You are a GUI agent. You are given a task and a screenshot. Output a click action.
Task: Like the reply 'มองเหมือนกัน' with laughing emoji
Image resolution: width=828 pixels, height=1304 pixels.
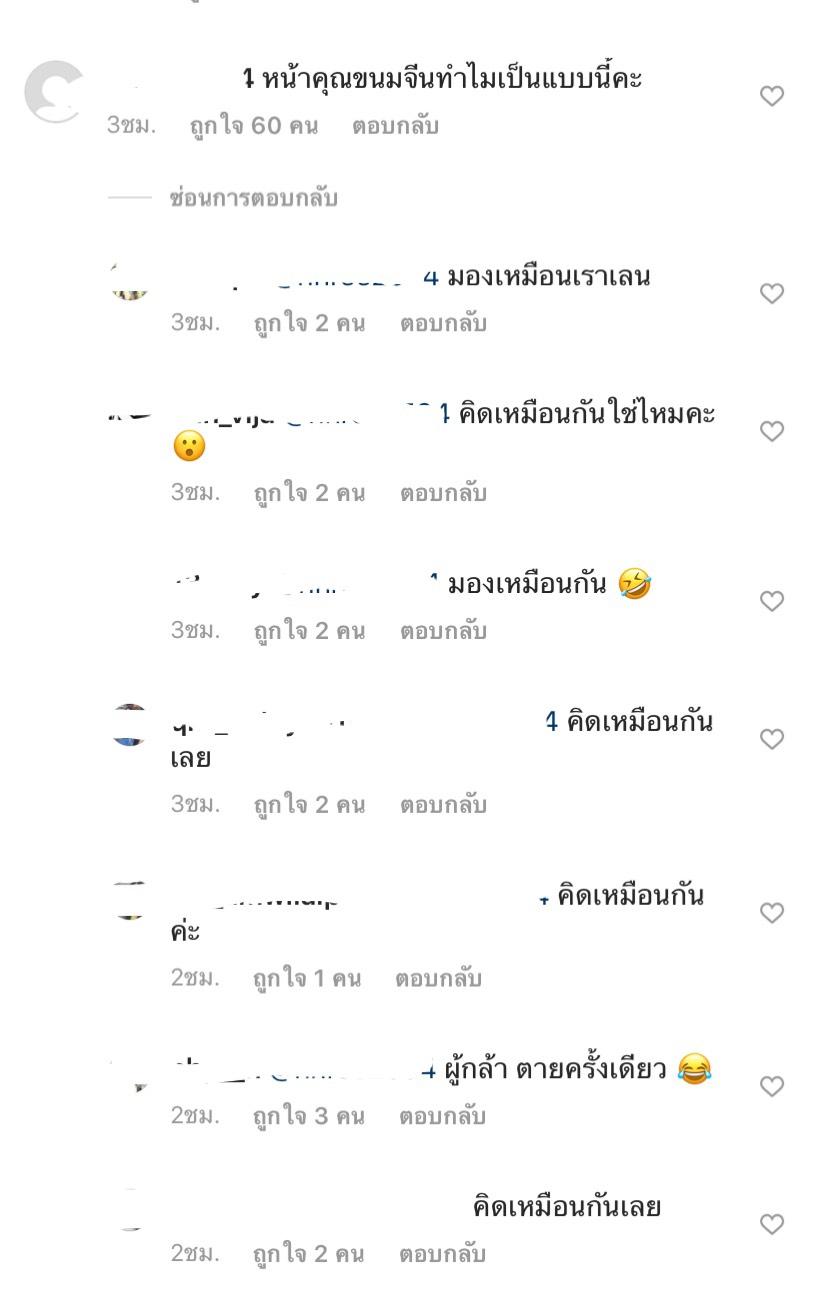point(771,601)
